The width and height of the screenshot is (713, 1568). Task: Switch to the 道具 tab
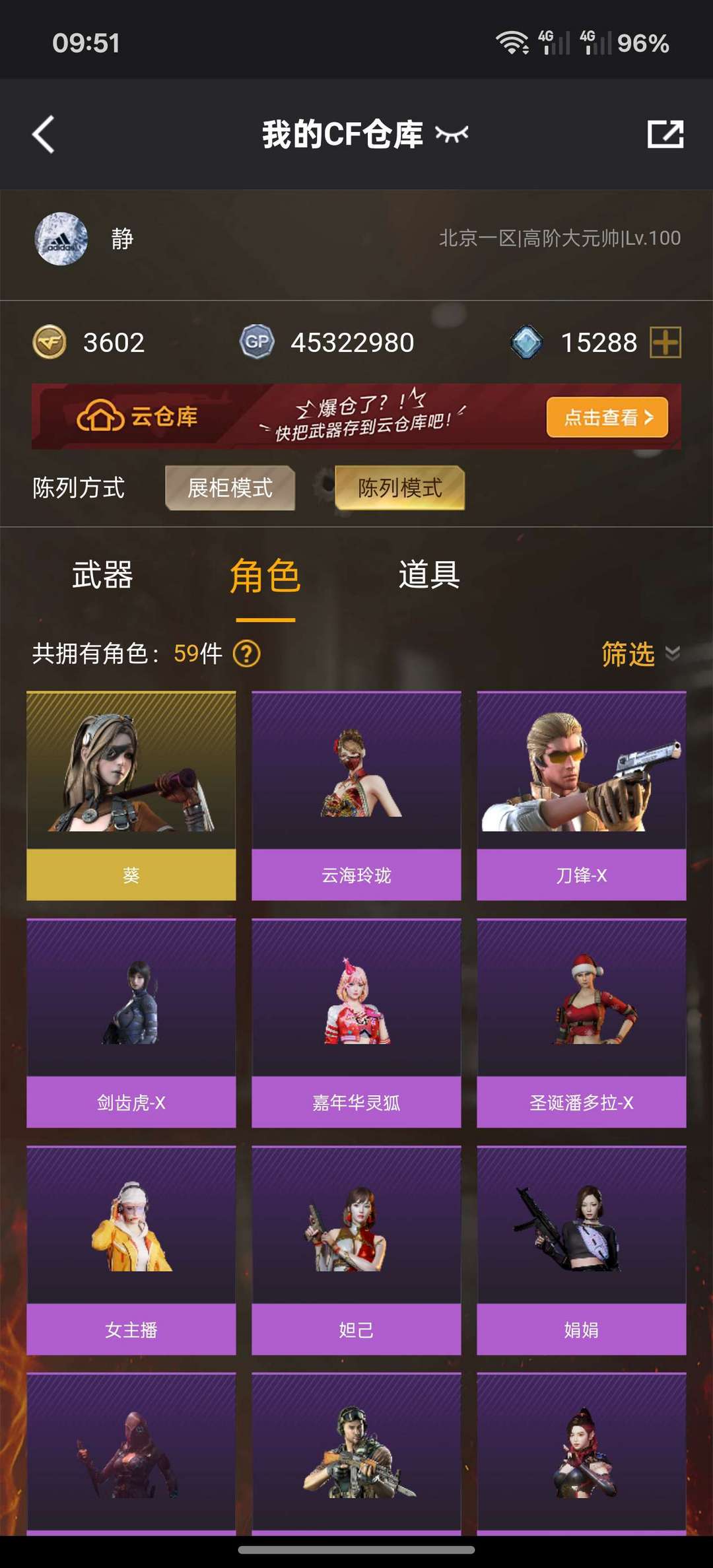tap(429, 574)
